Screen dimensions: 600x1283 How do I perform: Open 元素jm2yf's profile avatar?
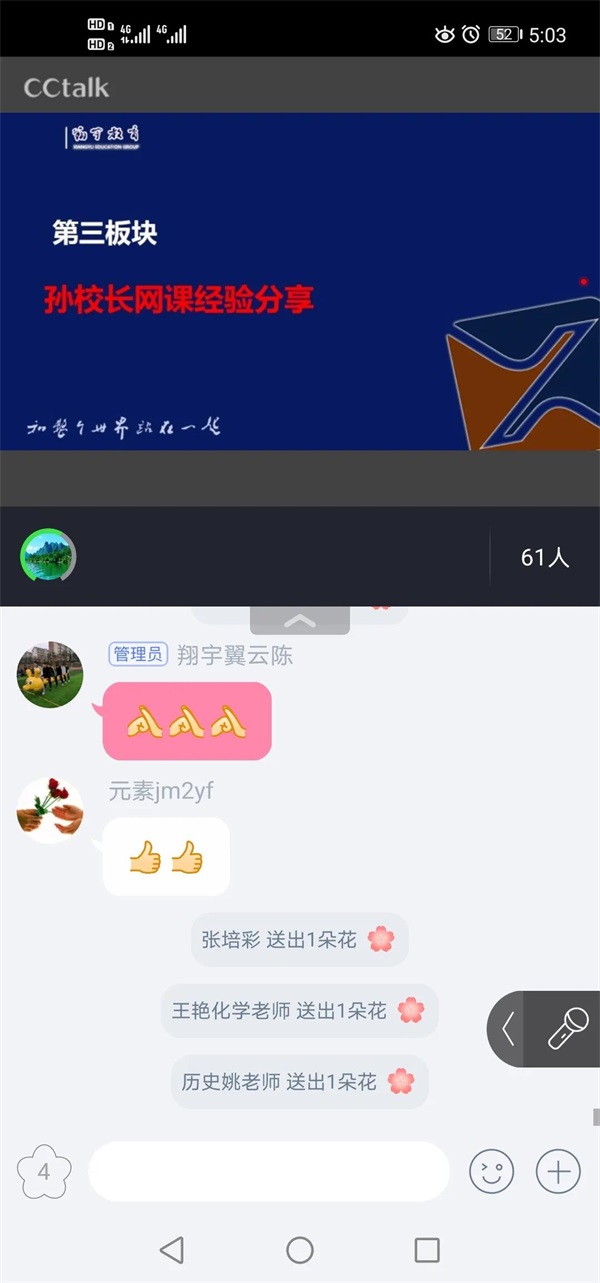(50, 810)
